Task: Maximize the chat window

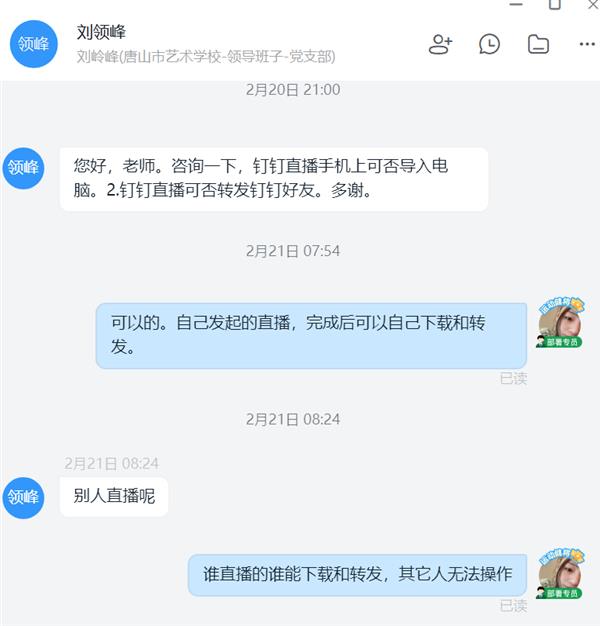Action: [555, 5]
